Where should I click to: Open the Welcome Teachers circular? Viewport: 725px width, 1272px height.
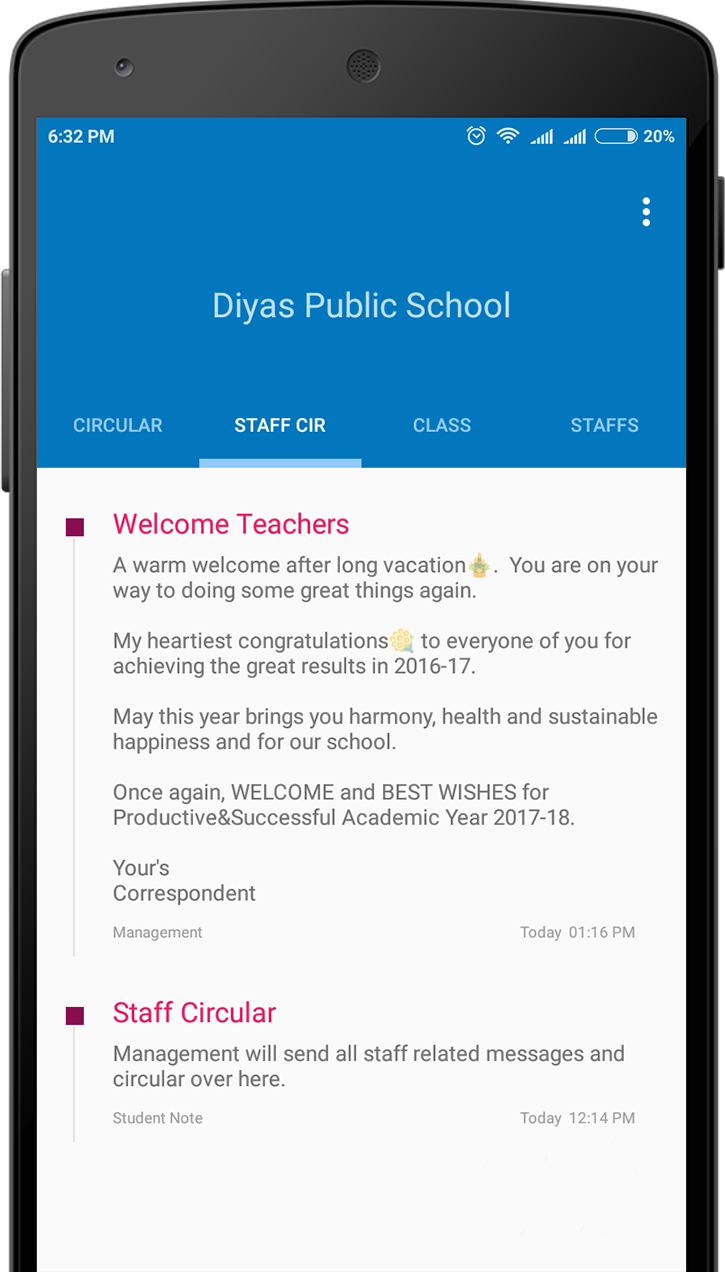(231, 524)
